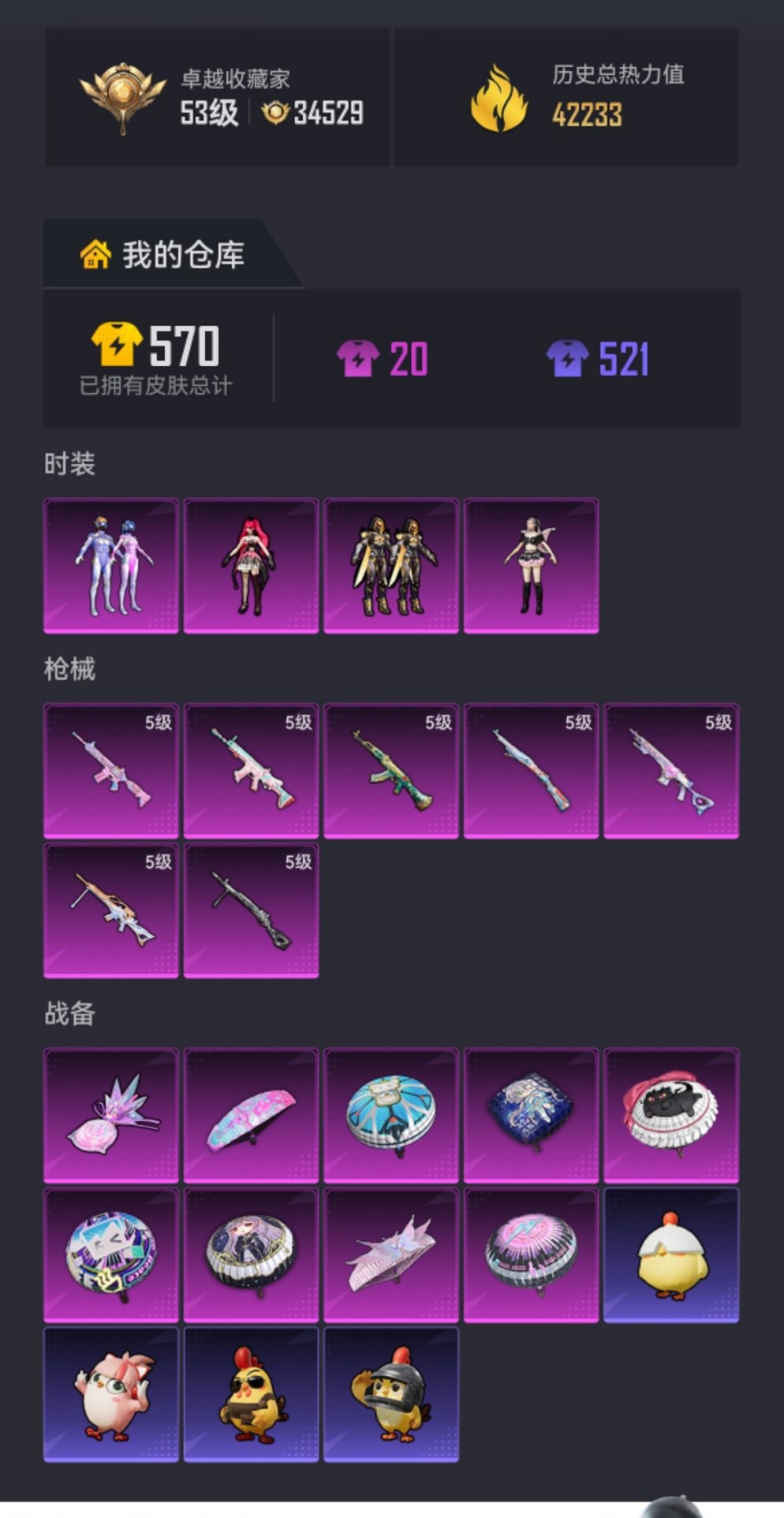This screenshot has width=784, height=1518.
Task: Select the dark machine gun skin tile
Action: 251,910
